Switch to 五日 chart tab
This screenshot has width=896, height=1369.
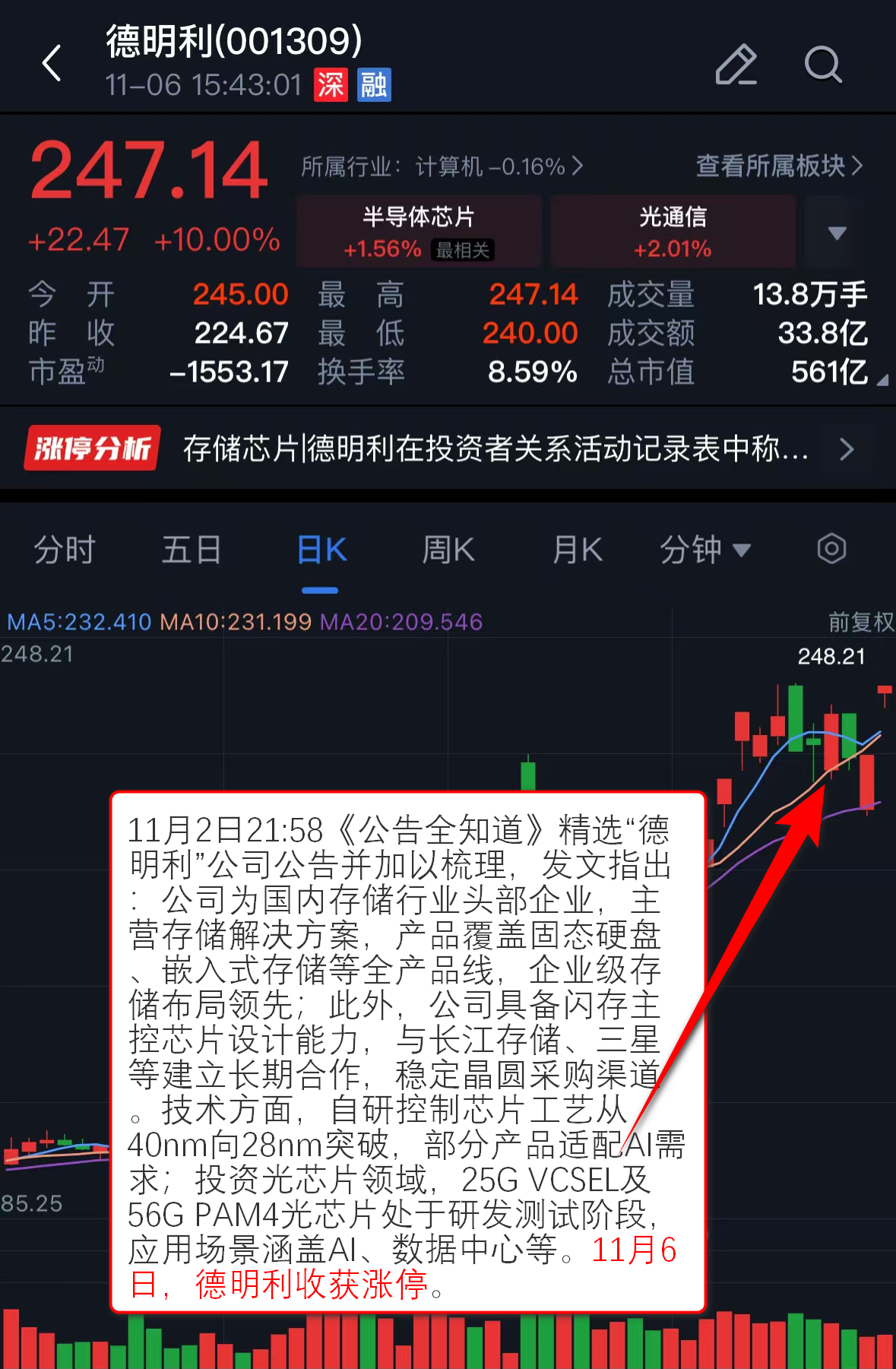(x=192, y=550)
